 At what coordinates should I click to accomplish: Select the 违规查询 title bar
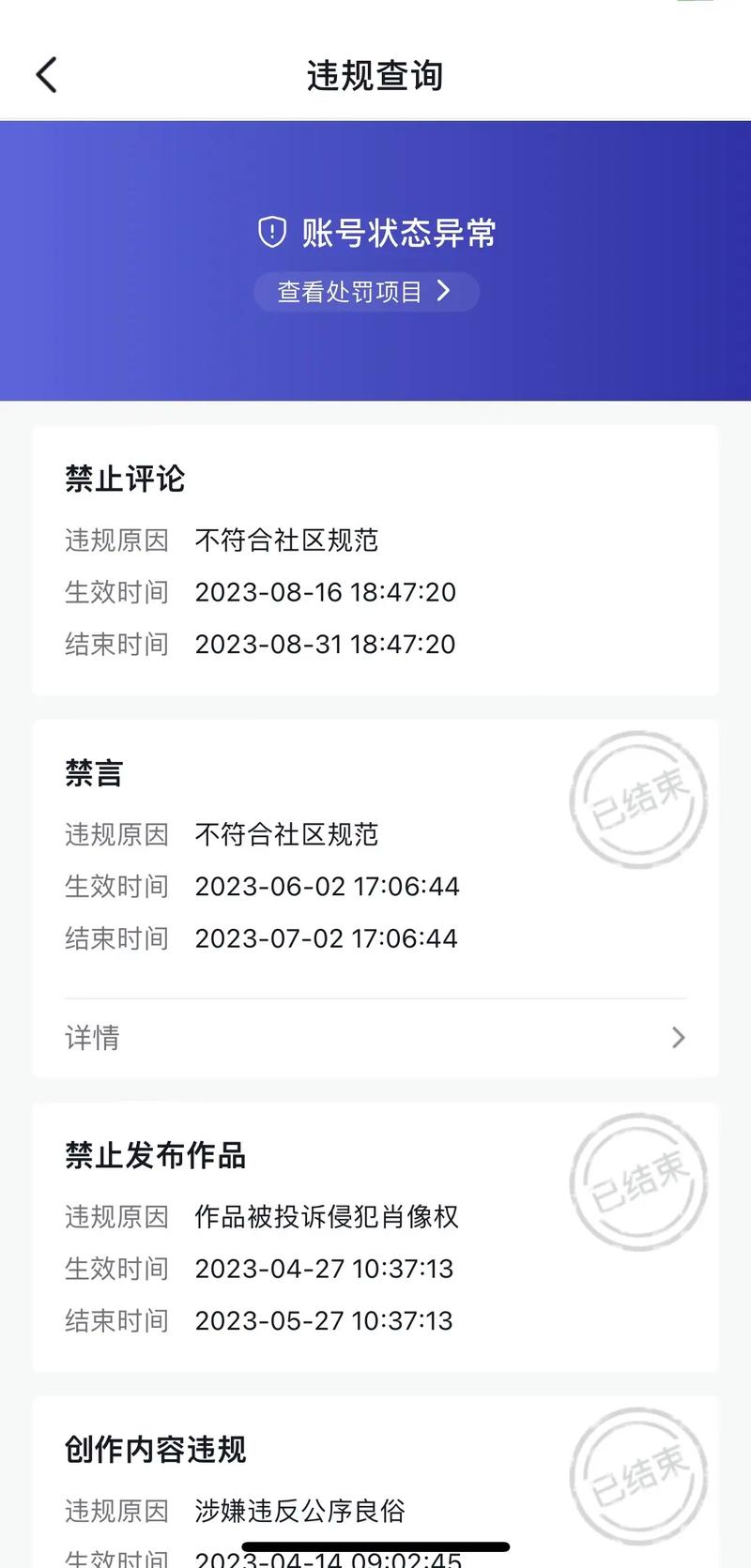(374, 75)
